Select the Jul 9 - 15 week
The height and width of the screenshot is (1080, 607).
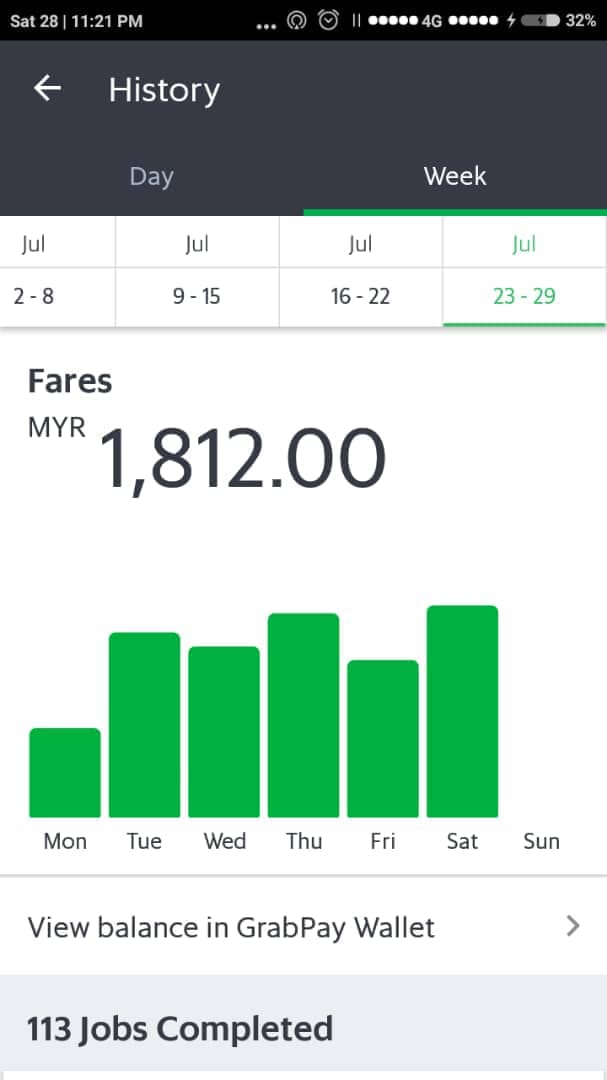(197, 272)
